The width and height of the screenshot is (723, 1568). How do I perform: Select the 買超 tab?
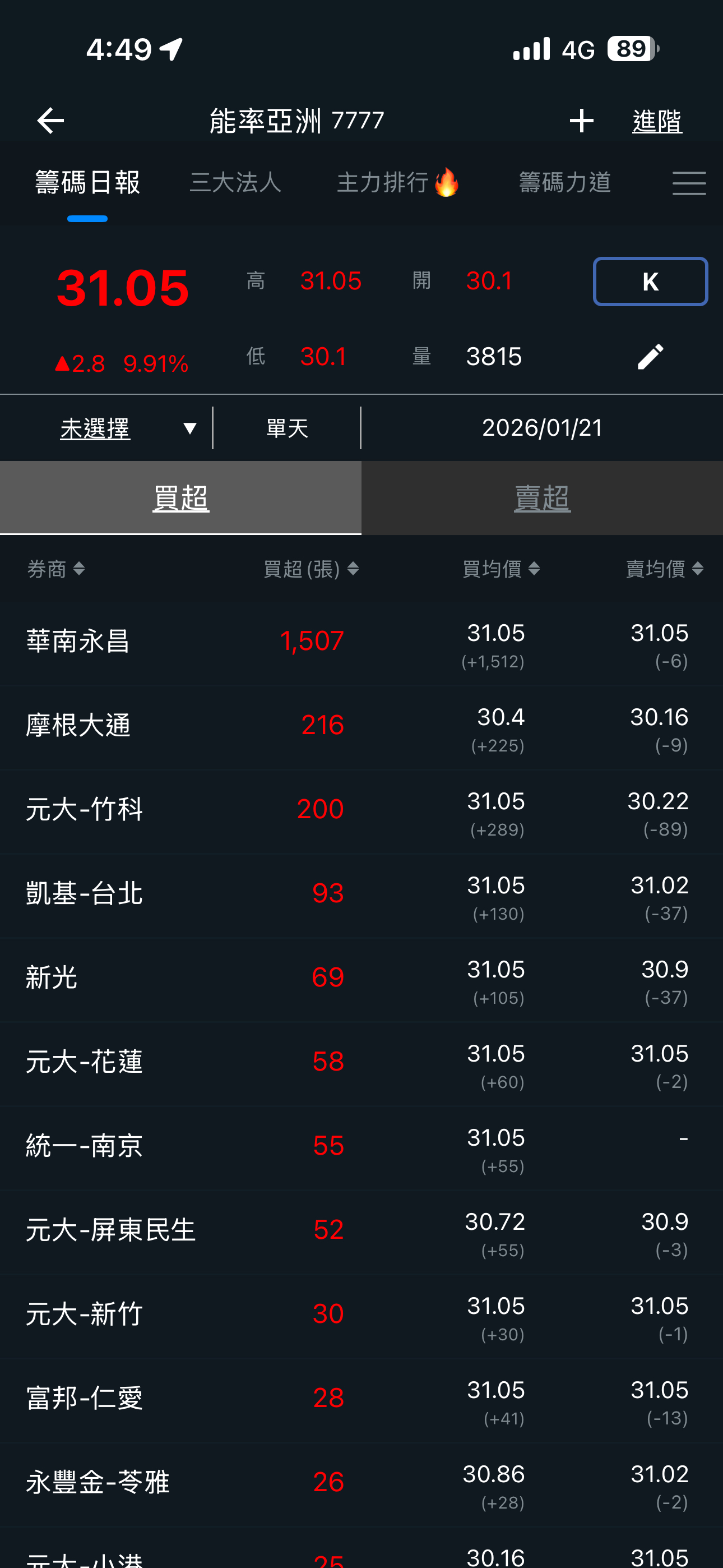tap(180, 498)
